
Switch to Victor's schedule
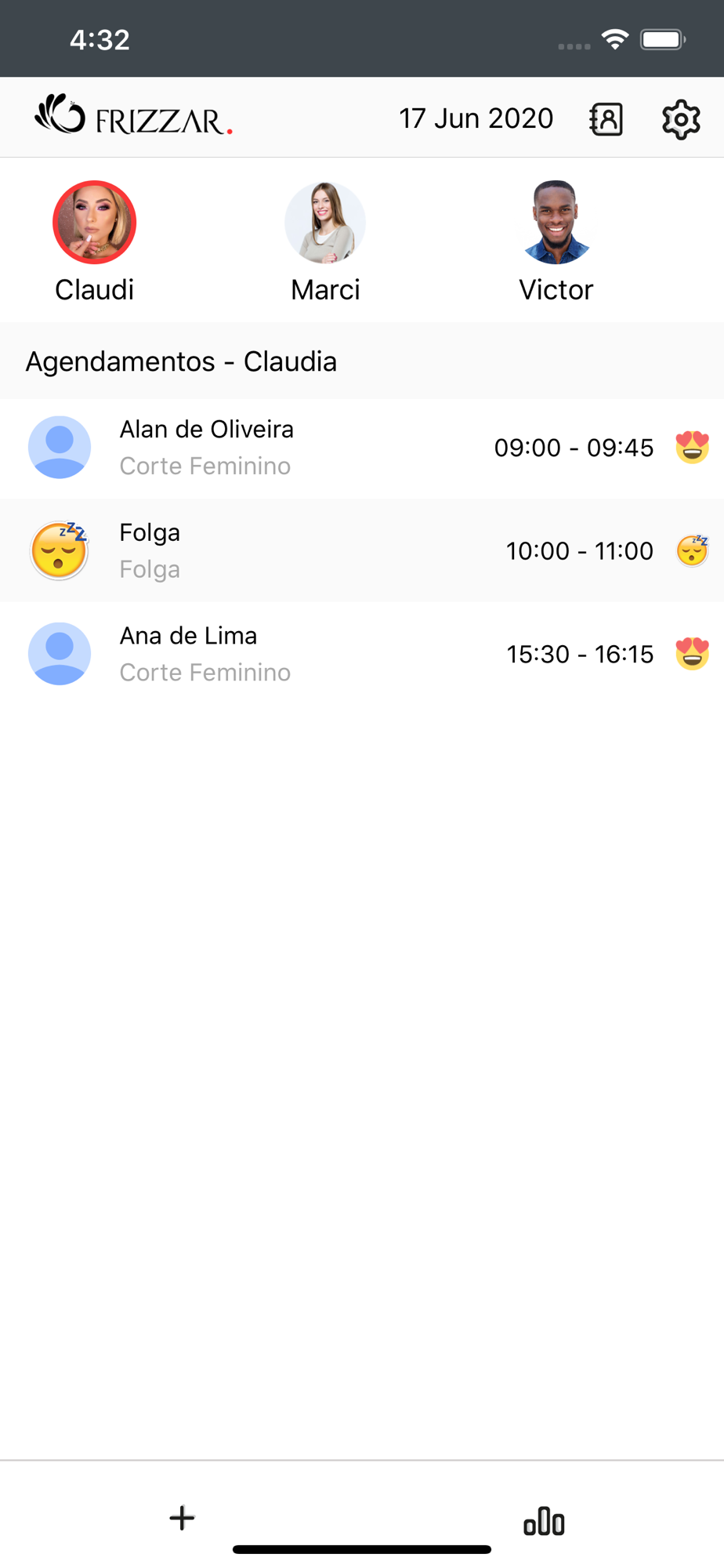click(x=556, y=242)
